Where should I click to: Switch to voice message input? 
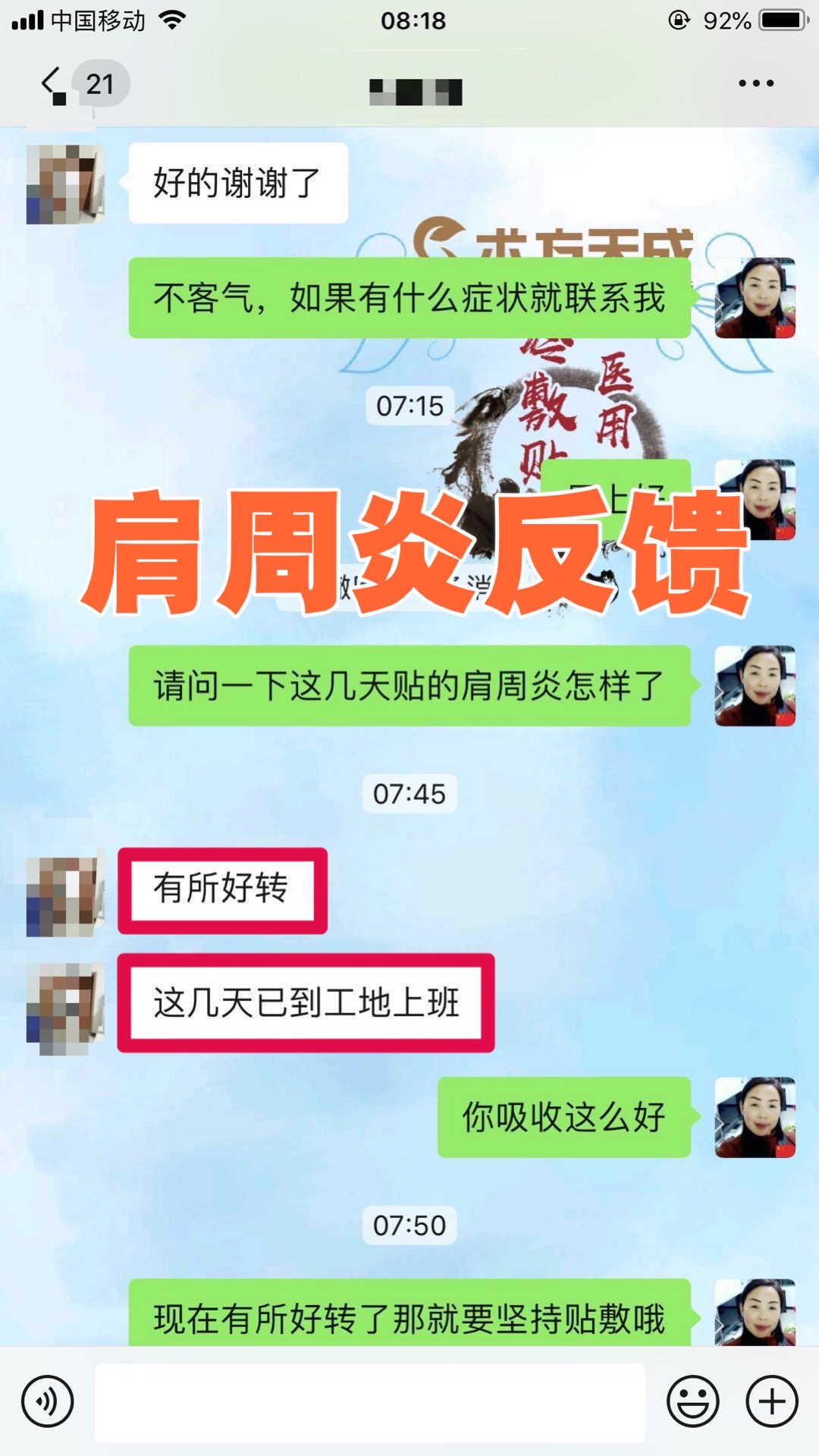click(x=48, y=1401)
